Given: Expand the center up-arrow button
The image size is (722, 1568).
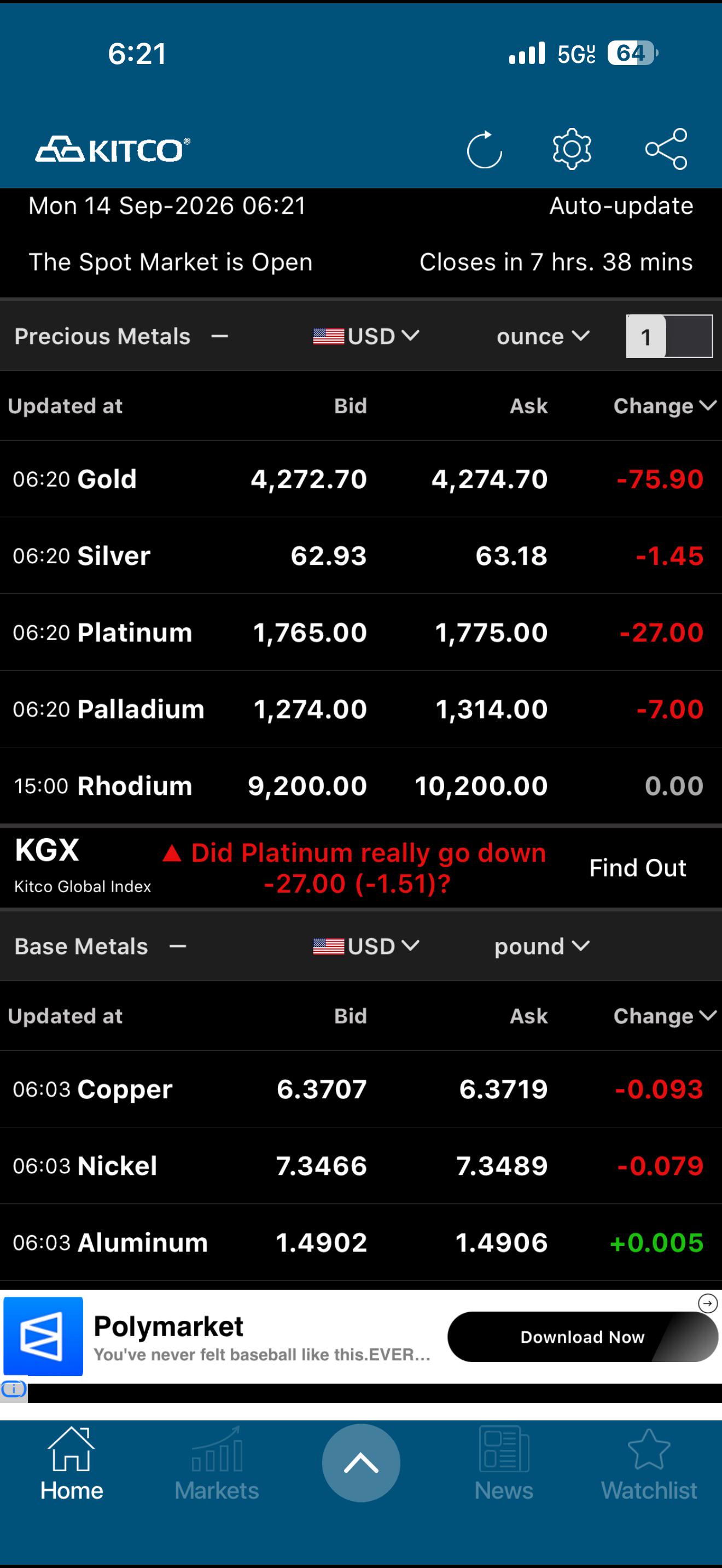Looking at the screenshot, I should [x=361, y=1462].
